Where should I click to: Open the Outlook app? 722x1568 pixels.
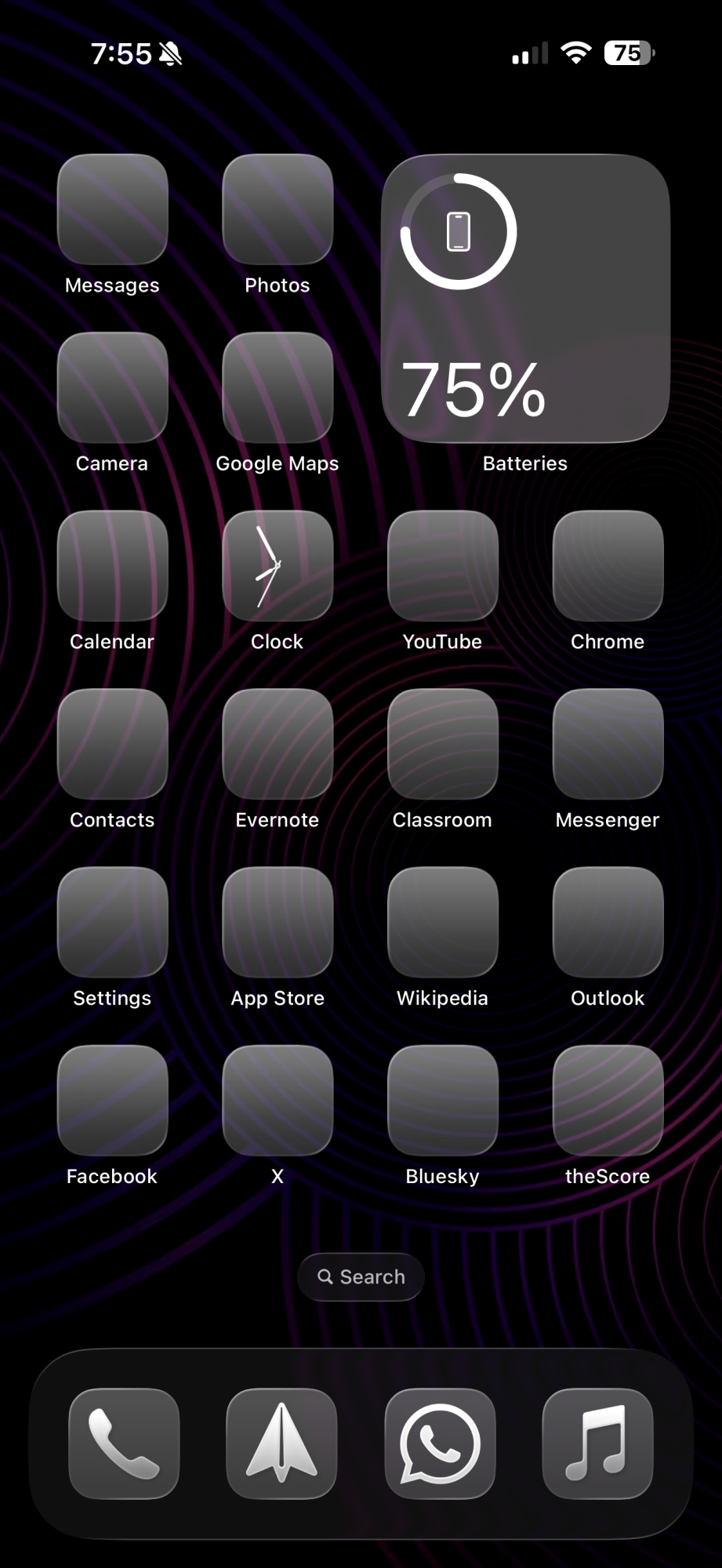(608, 921)
